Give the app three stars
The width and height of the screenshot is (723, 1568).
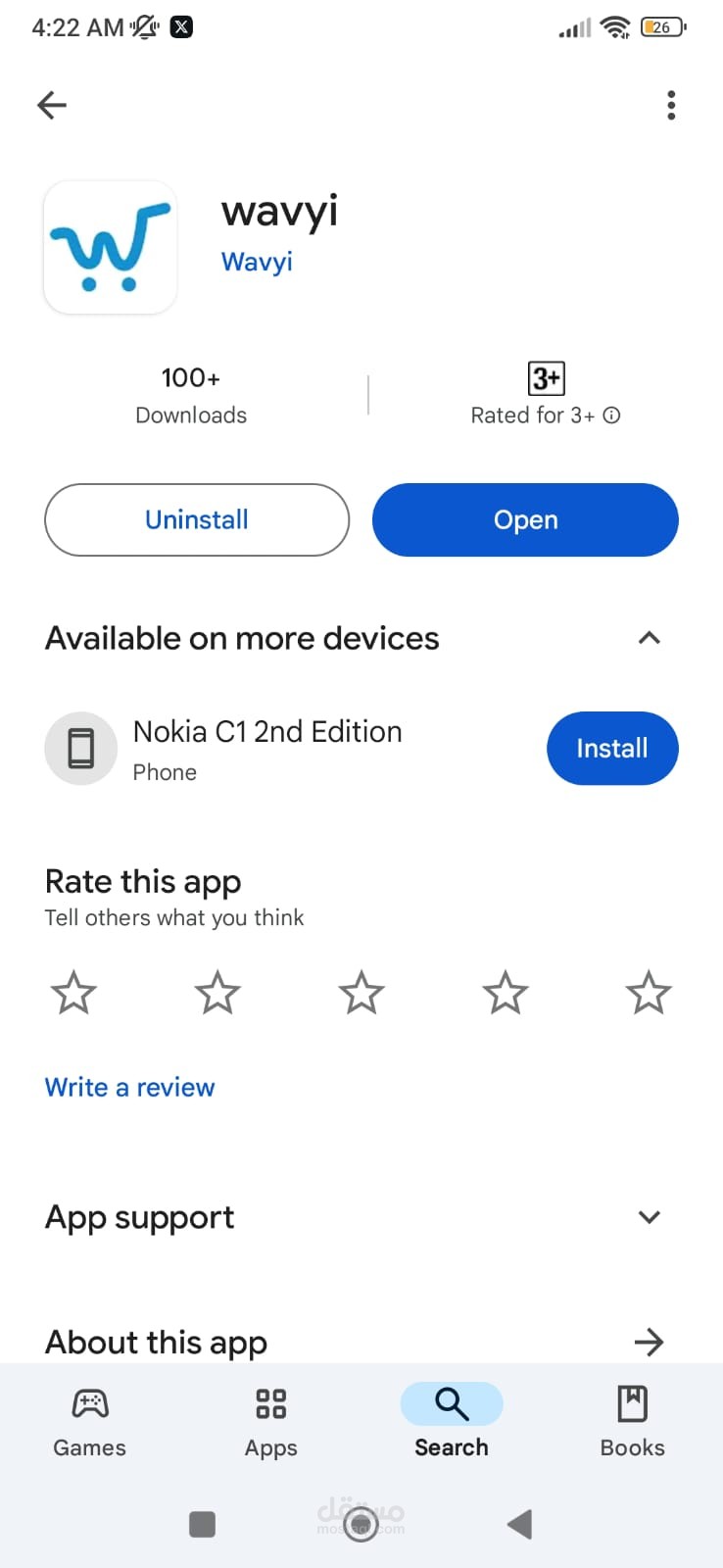361,993
